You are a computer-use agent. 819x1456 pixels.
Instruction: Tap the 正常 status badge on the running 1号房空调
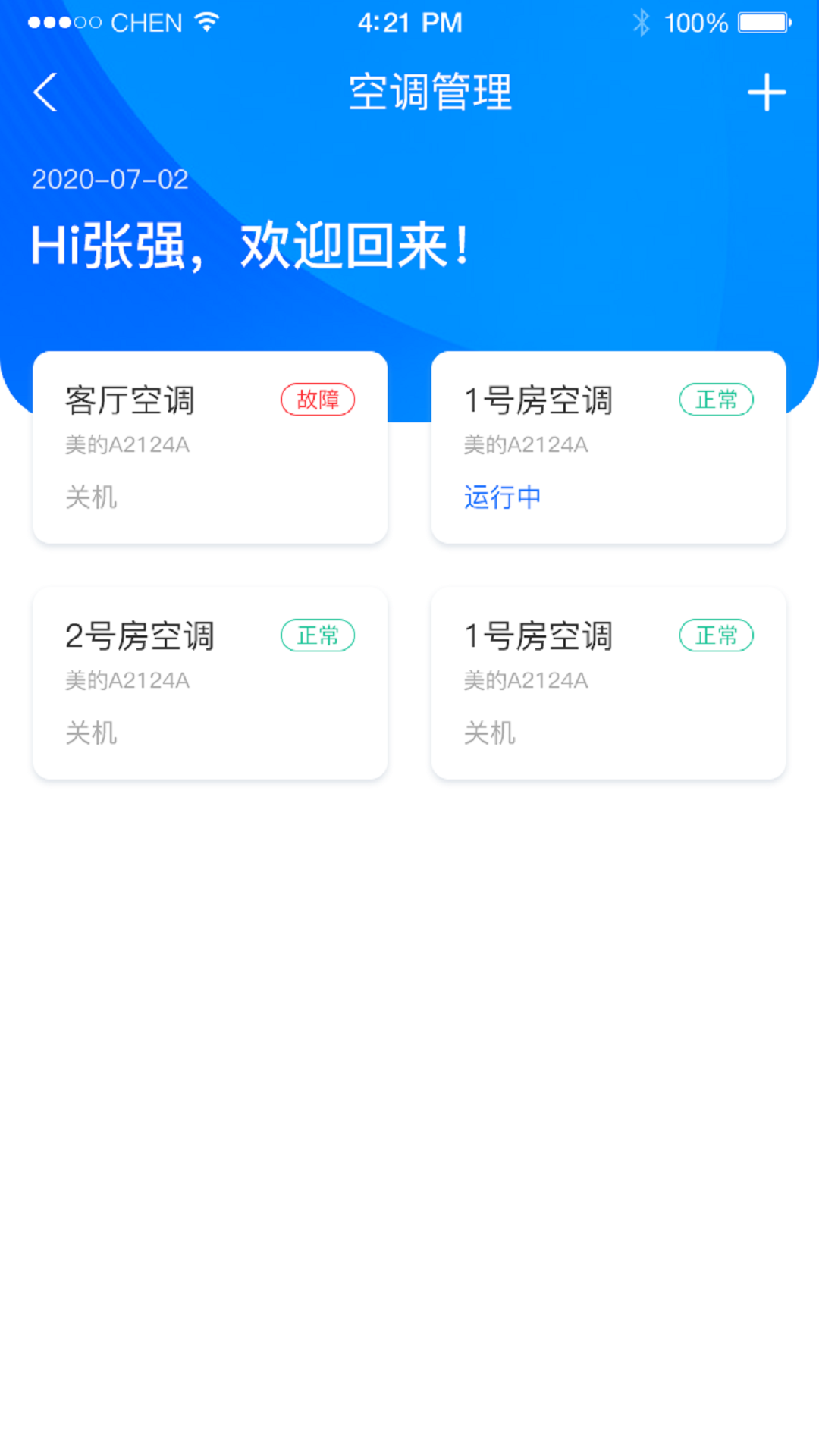pos(716,398)
